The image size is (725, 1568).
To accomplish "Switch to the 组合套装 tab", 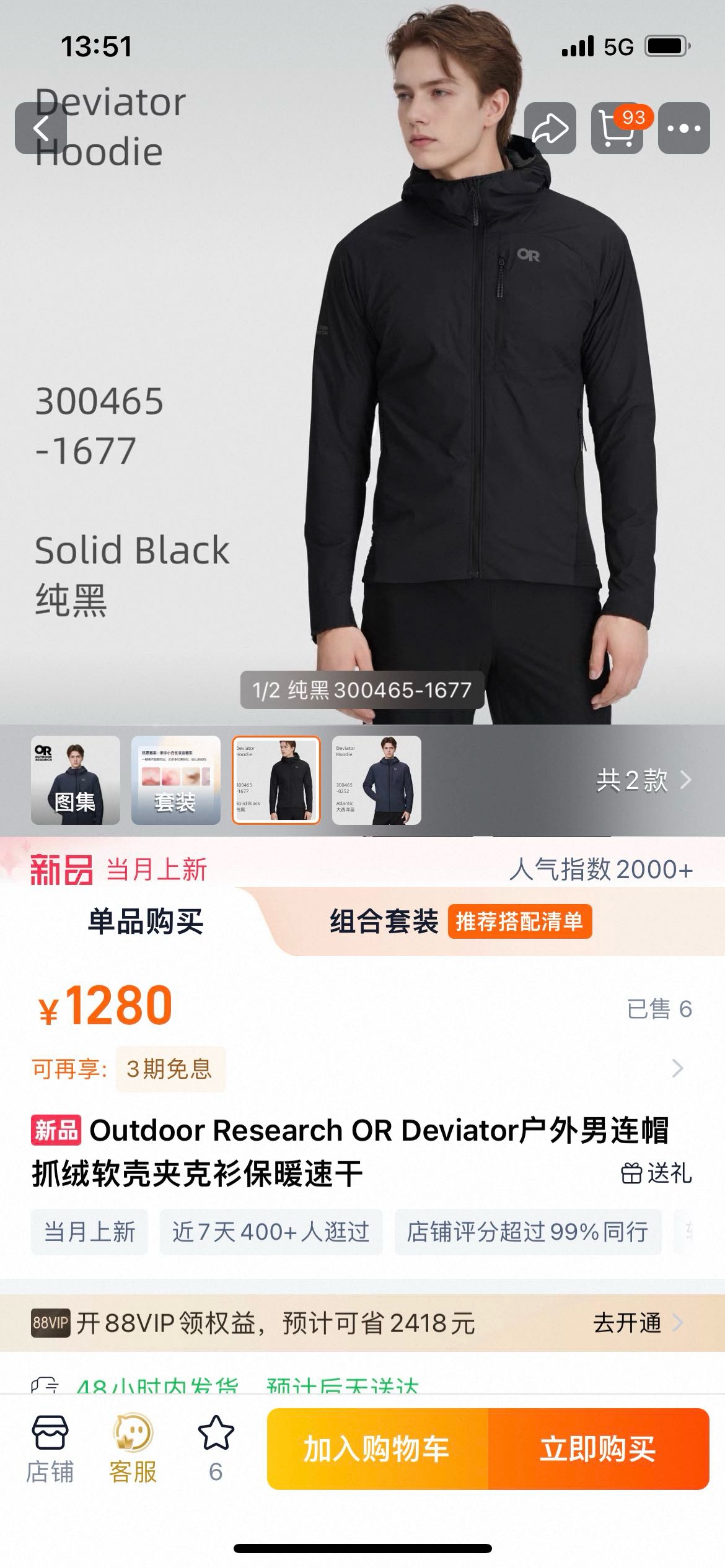I will click(x=384, y=921).
